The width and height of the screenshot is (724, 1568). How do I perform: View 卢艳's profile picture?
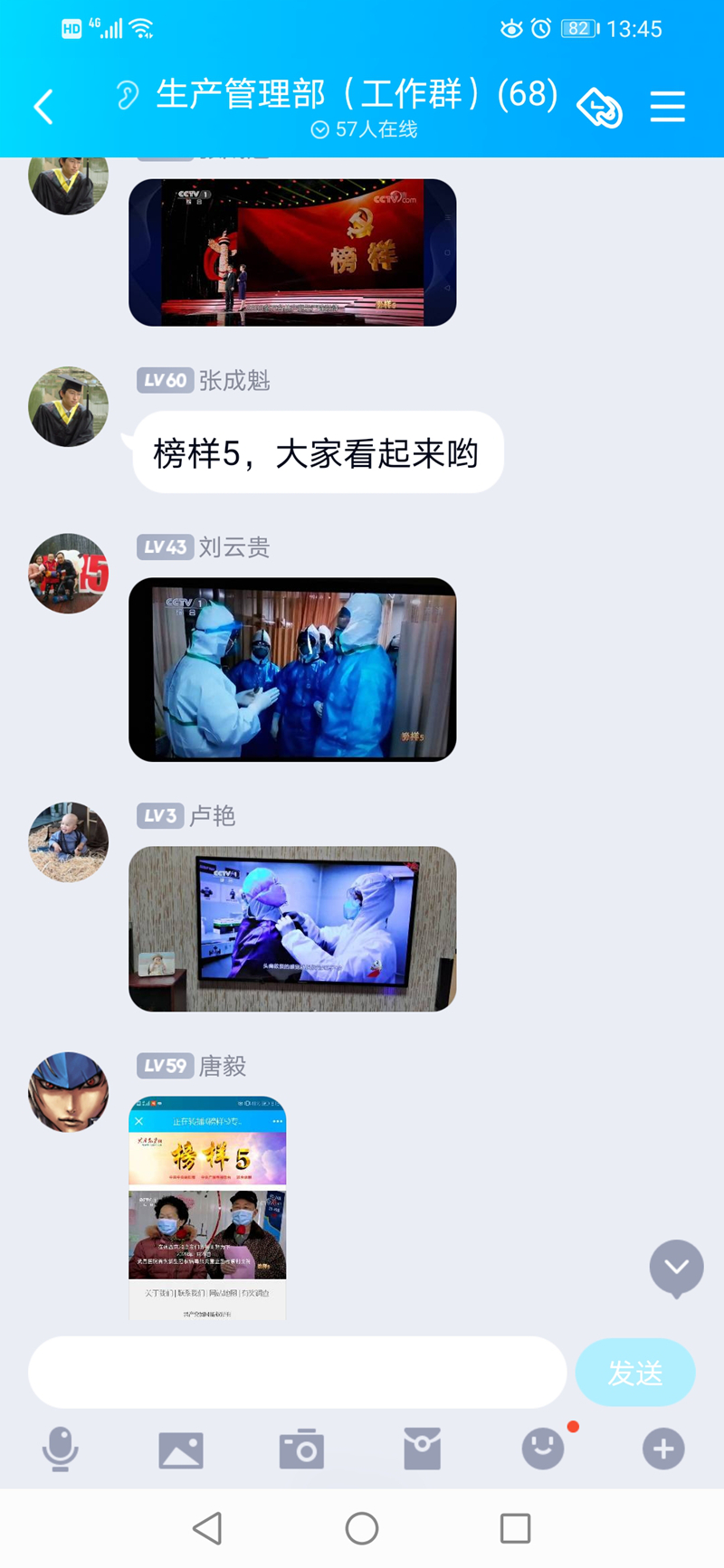tap(69, 841)
